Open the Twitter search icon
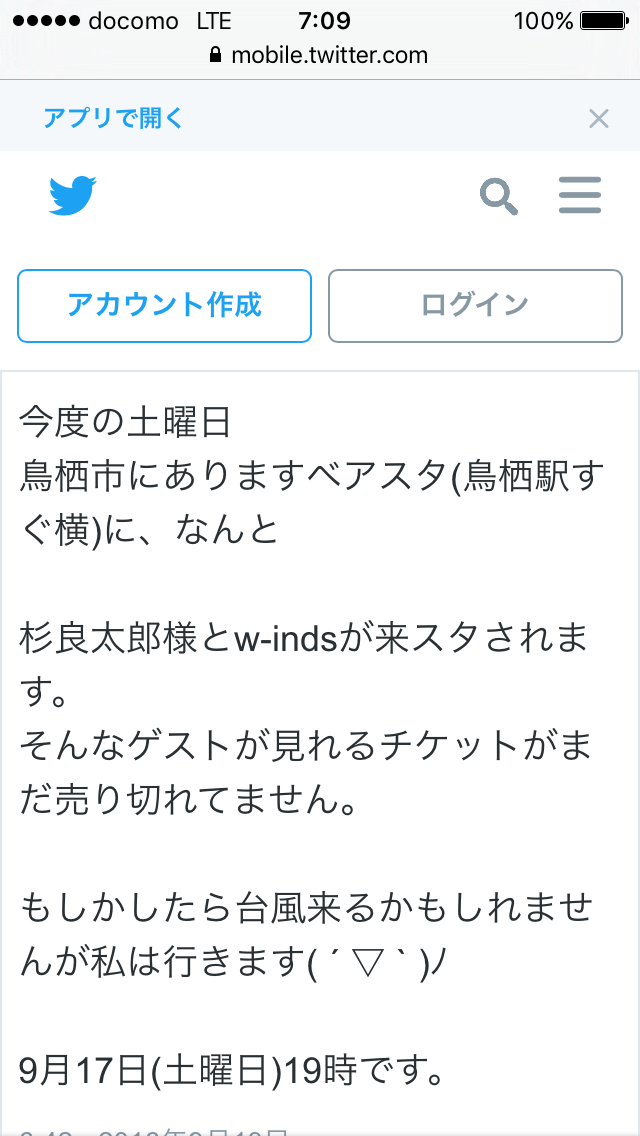The width and height of the screenshot is (640, 1136). point(499,196)
